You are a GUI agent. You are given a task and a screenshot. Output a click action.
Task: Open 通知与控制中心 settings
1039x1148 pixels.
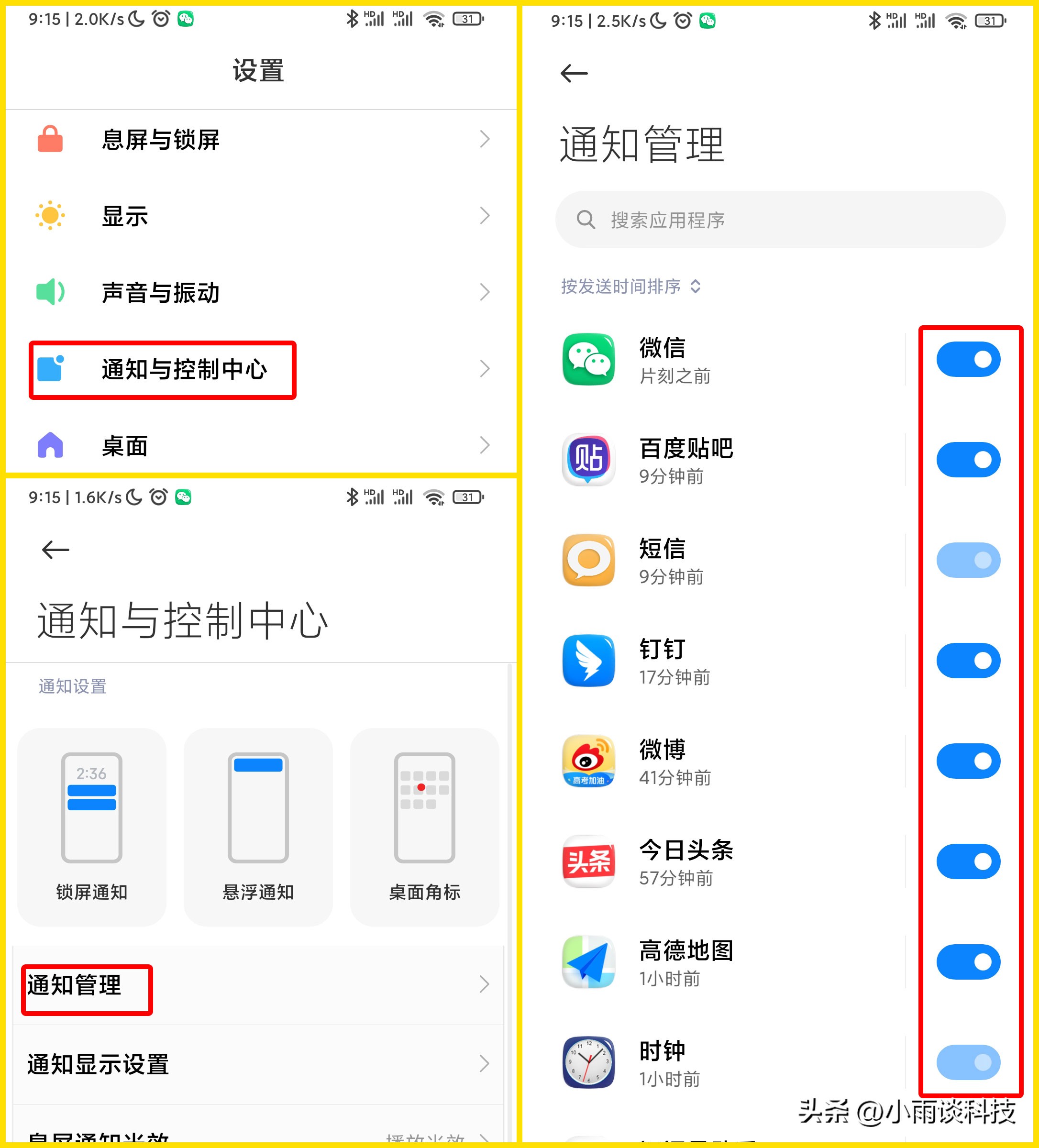click(183, 369)
